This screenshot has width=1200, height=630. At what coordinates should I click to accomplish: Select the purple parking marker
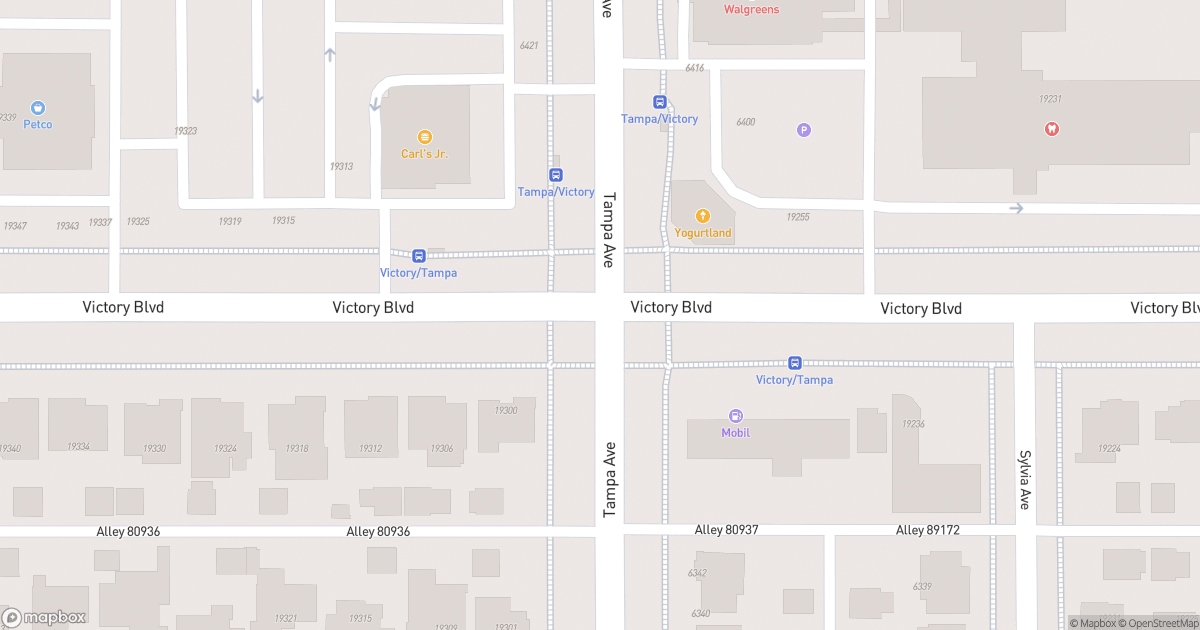coord(803,129)
